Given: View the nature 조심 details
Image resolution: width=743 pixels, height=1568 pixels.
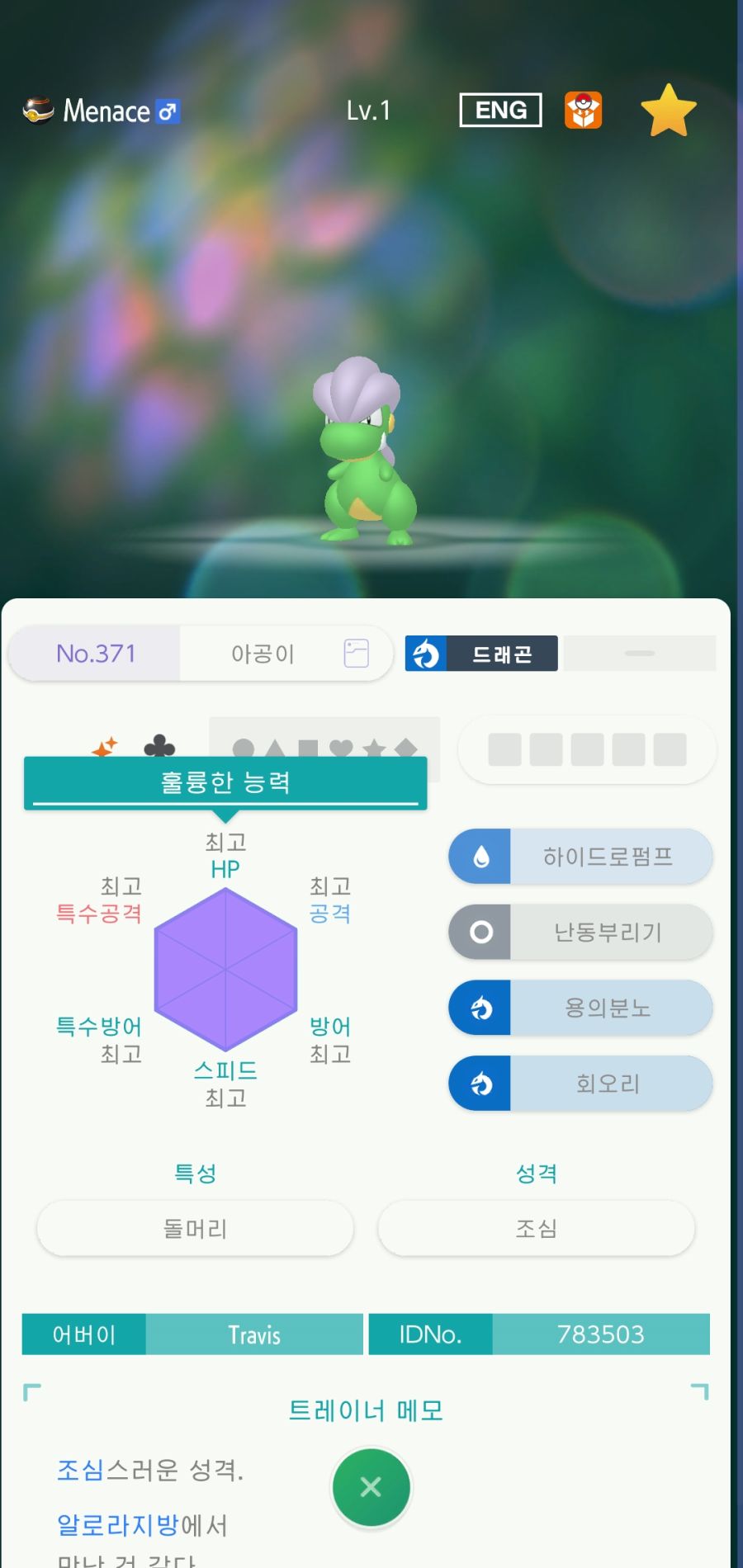Looking at the screenshot, I should (537, 1229).
